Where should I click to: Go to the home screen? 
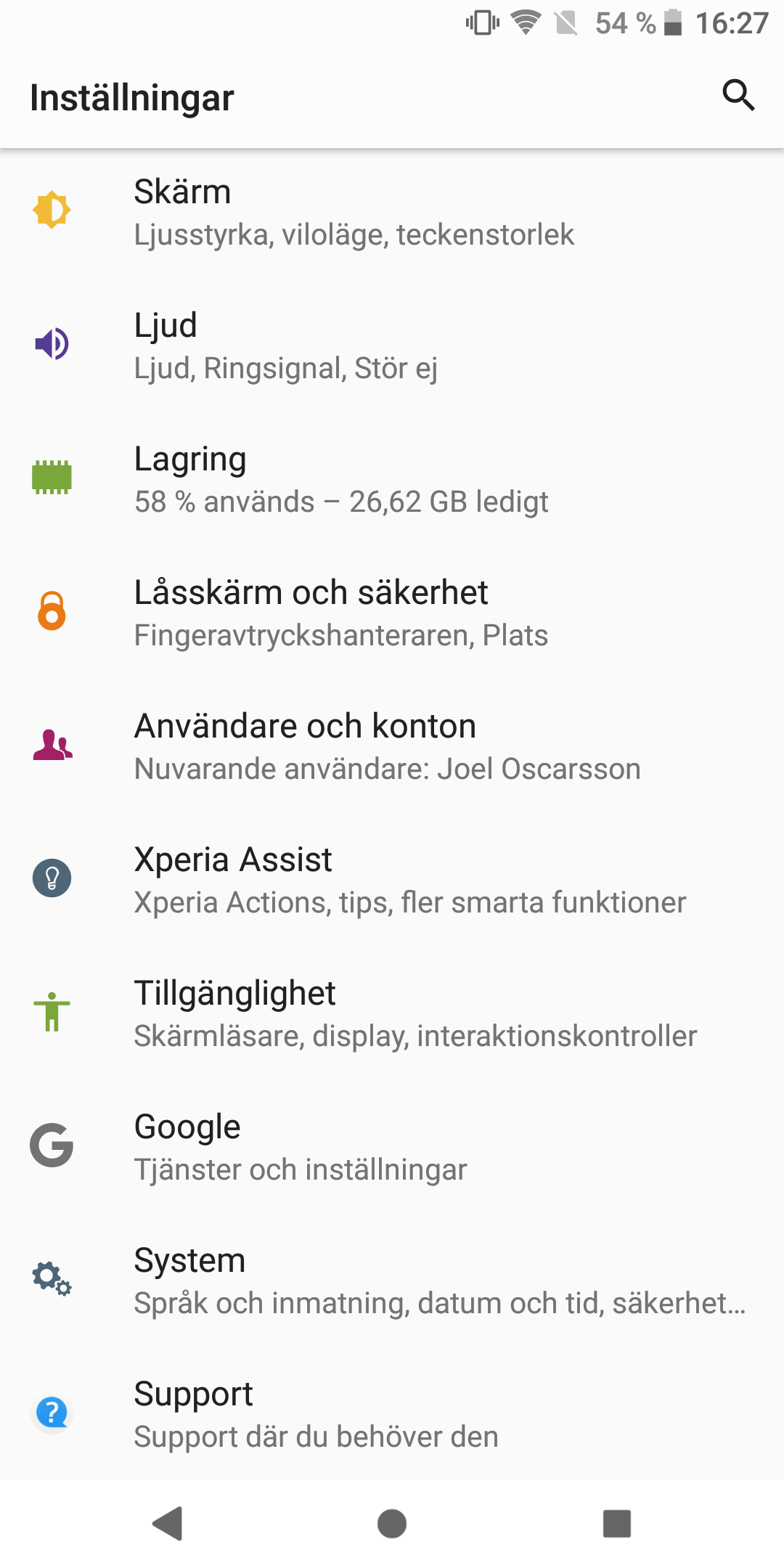(x=392, y=1523)
